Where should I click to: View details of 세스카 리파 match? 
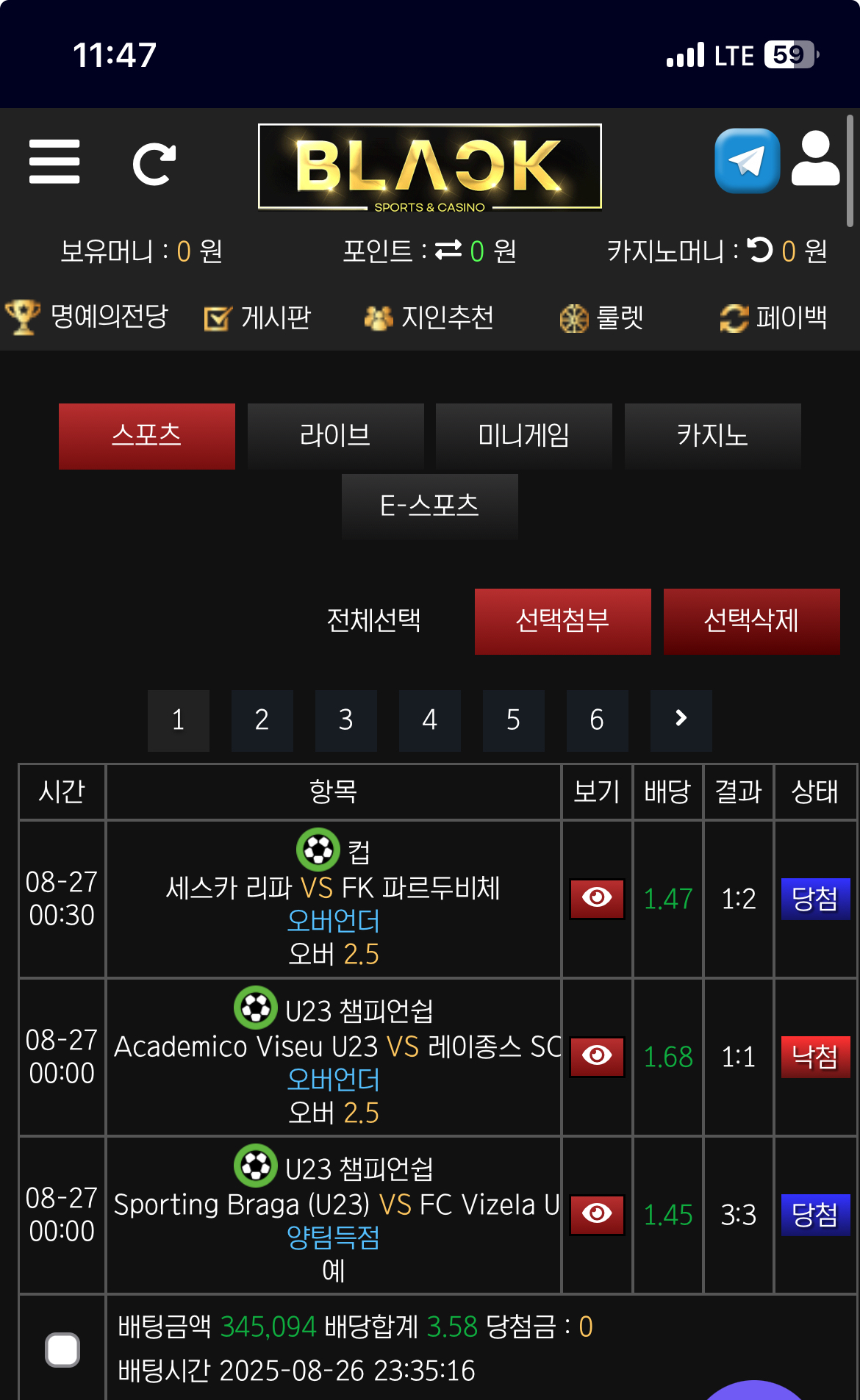[x=597, y=898]
